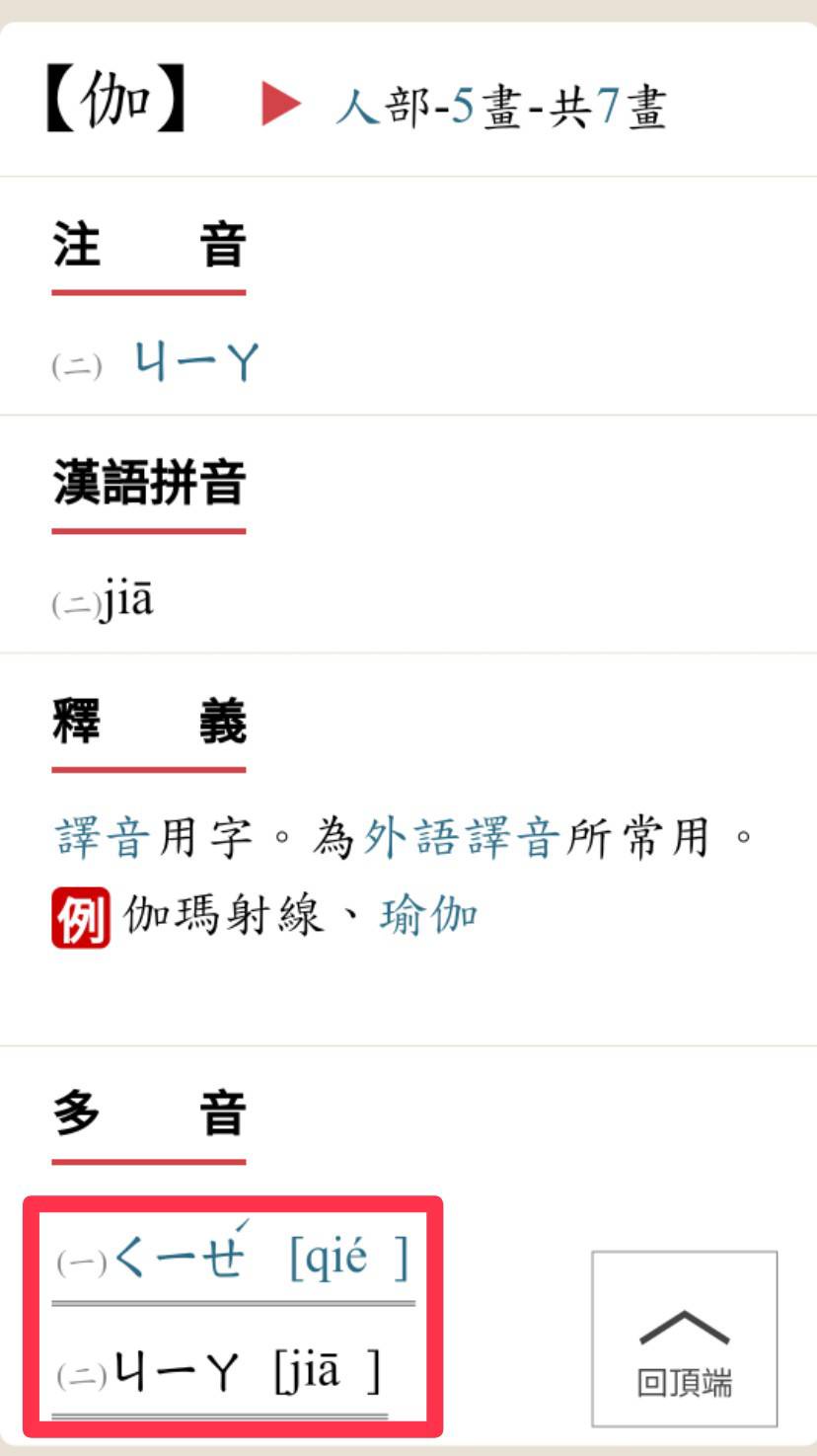817x1456 pixels.
Task: Look up the word 譯音
Action: coord(103,839)
